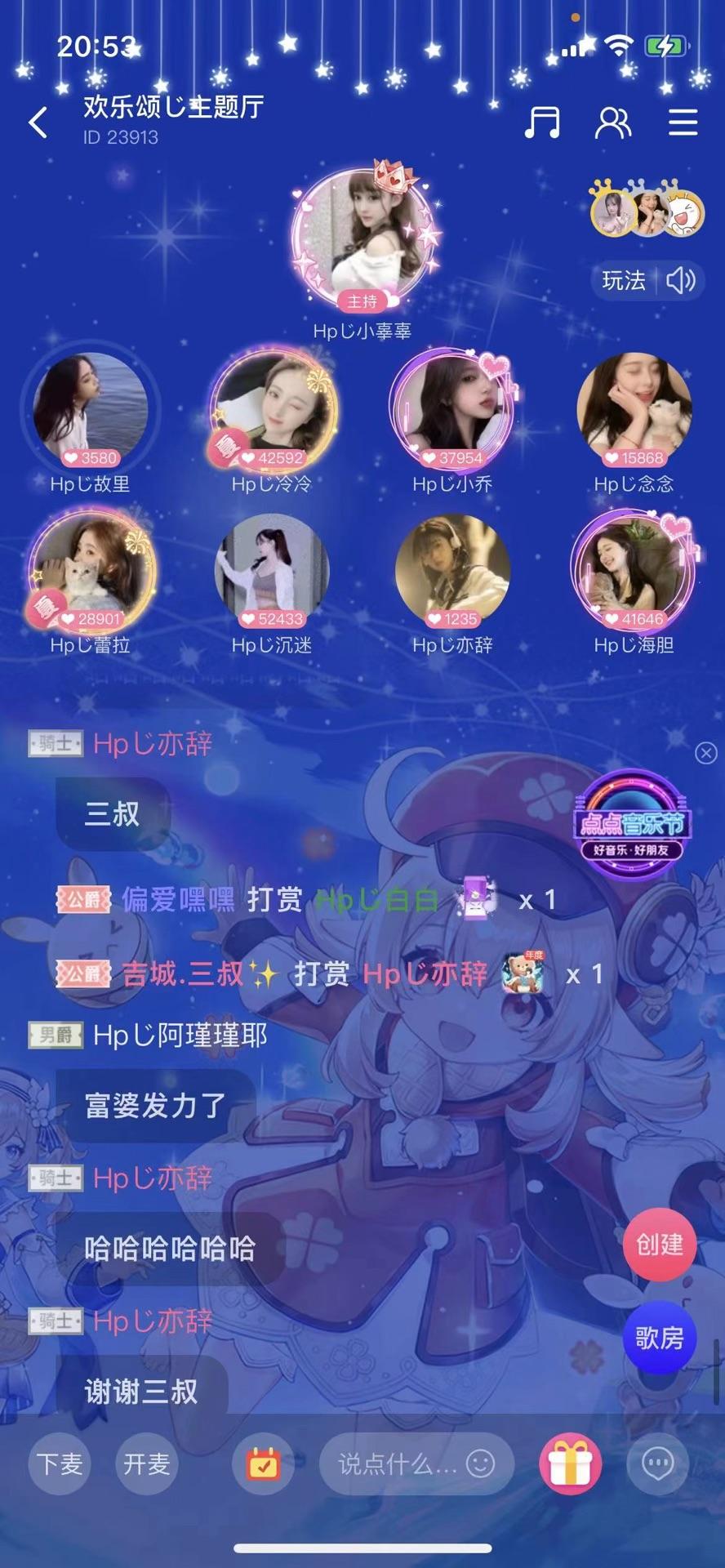The width and height of the screenshot is (725, 1568).
Task: Open the gift box icon
Action: 571,1463
